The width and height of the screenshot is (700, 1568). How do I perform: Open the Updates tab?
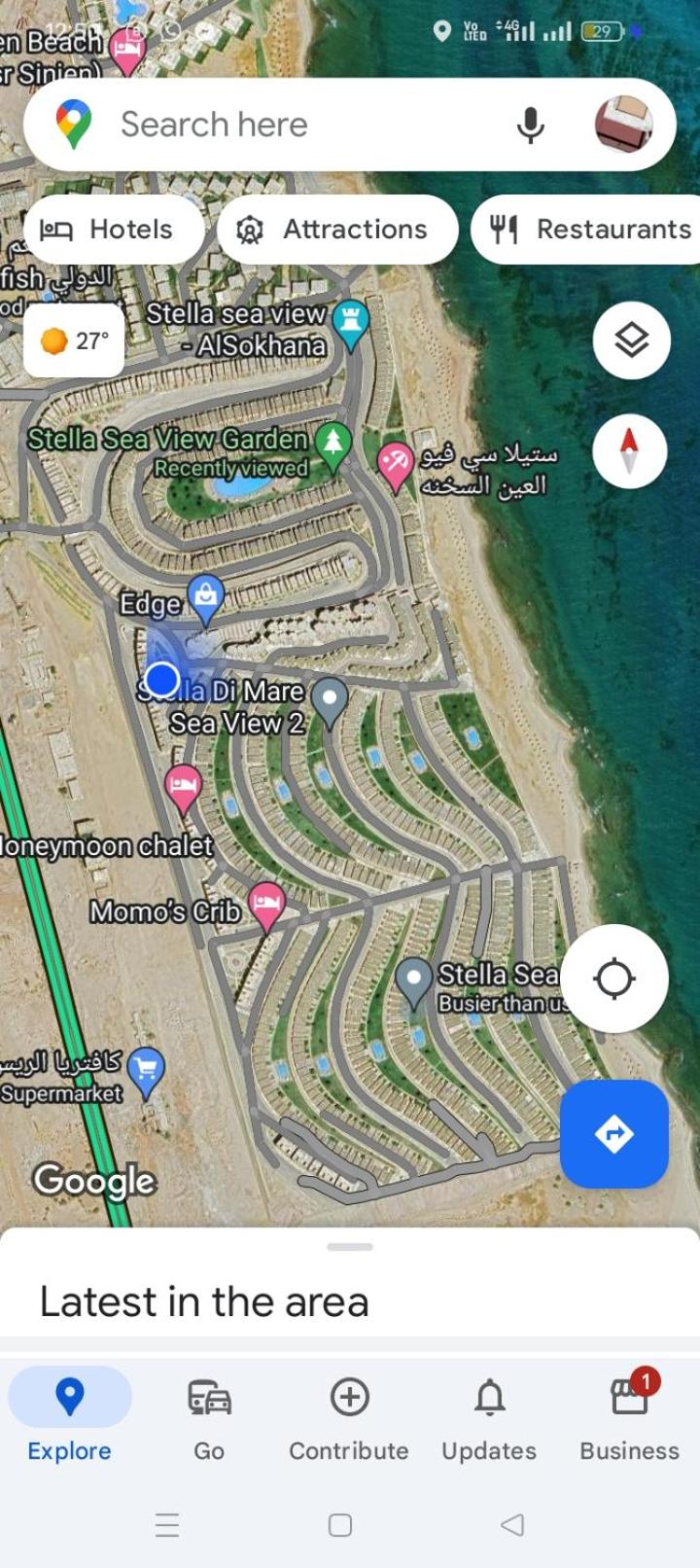click(x=489, y=1419)
